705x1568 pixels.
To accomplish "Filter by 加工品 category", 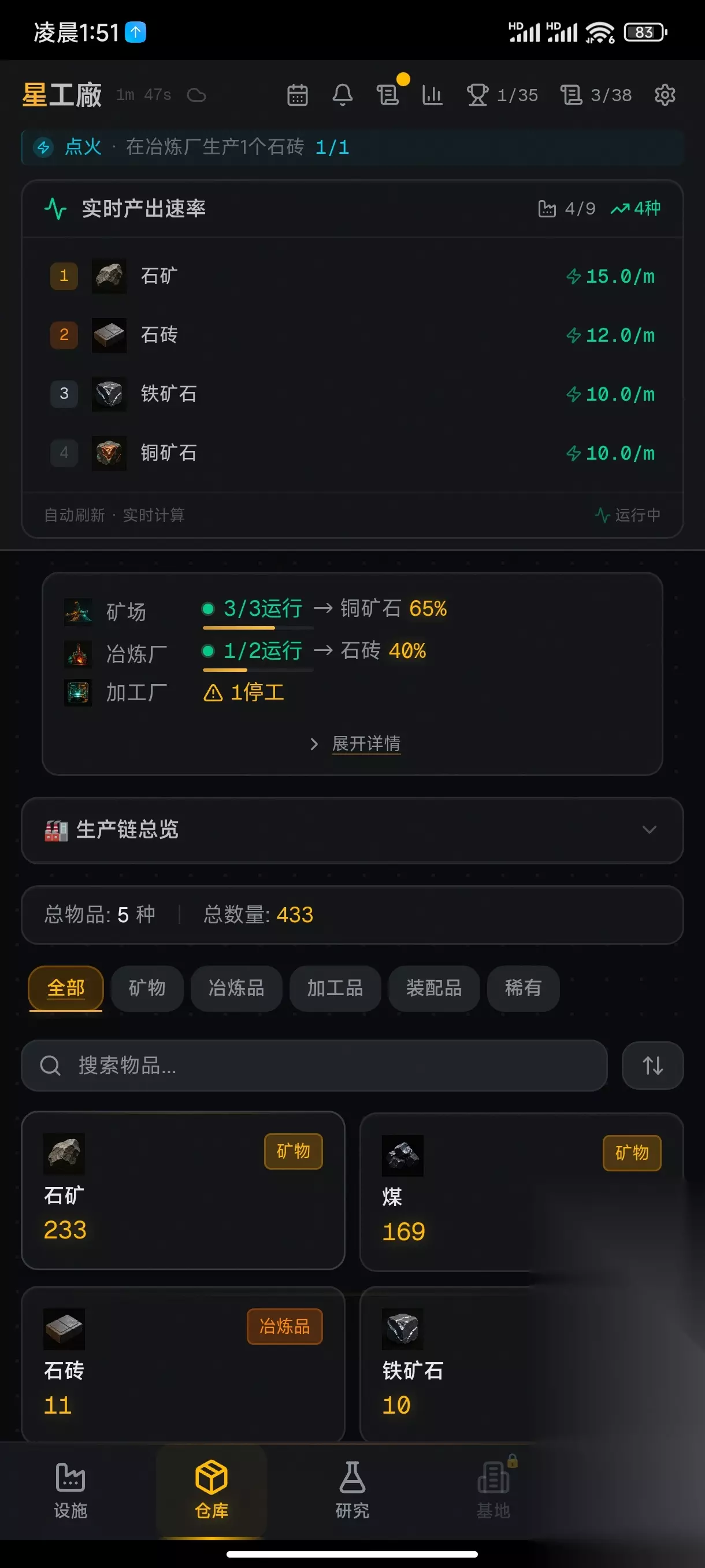I will pos(335,988).
